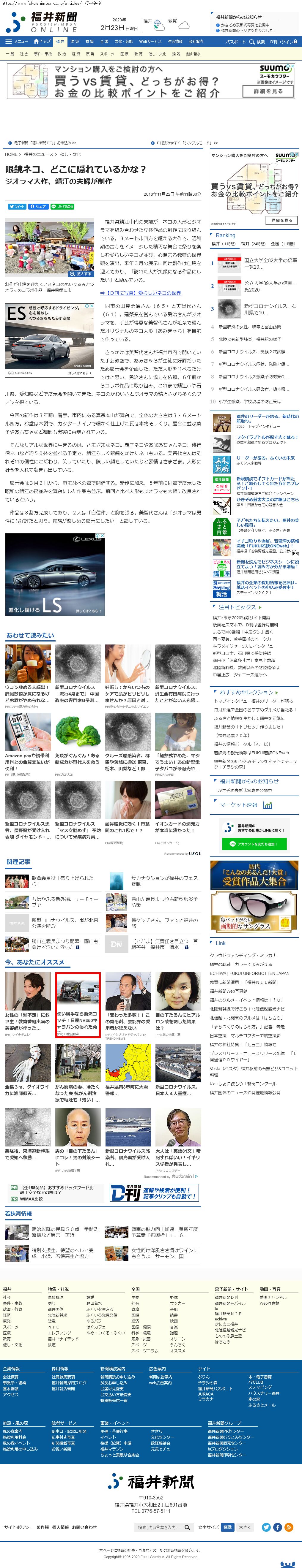302x1568 pixels.
Task: Send article via LINEで送る button
Action: click(63, 206)
